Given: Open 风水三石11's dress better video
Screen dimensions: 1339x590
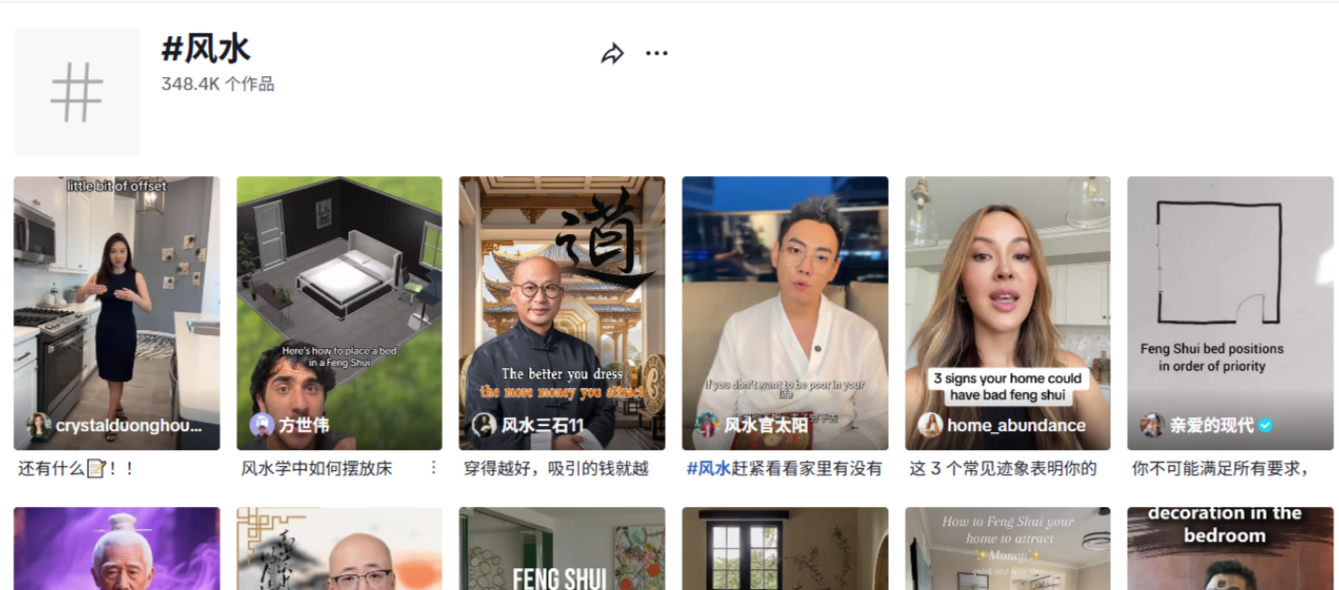Looking at the screenshot, I should 561,310.
